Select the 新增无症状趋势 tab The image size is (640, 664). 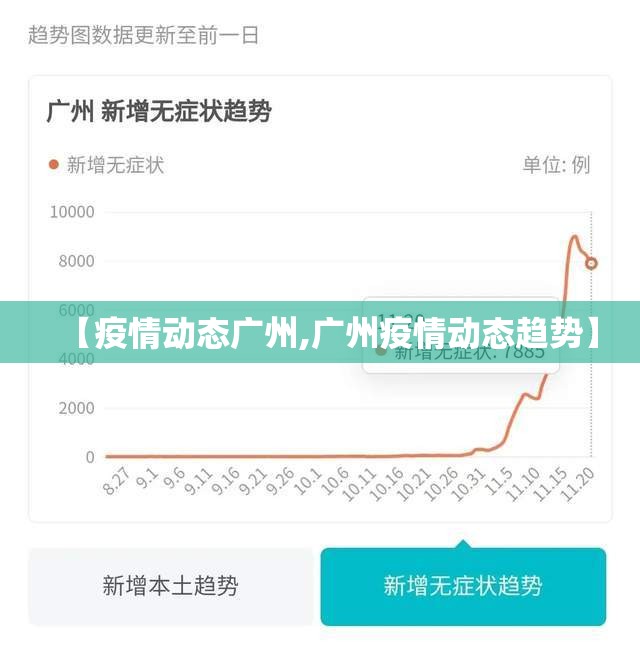pos(463,586)
